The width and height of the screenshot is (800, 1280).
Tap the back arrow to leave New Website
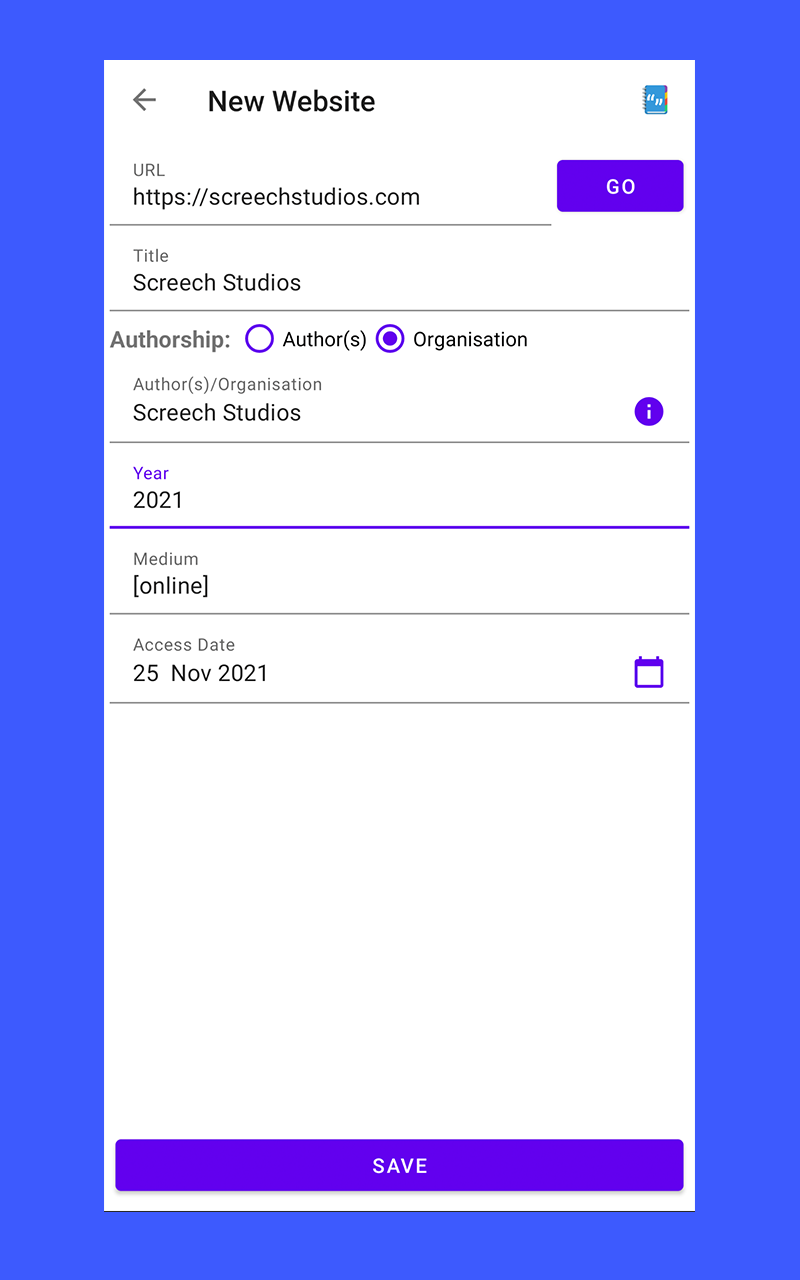click(x=144, y=100)
